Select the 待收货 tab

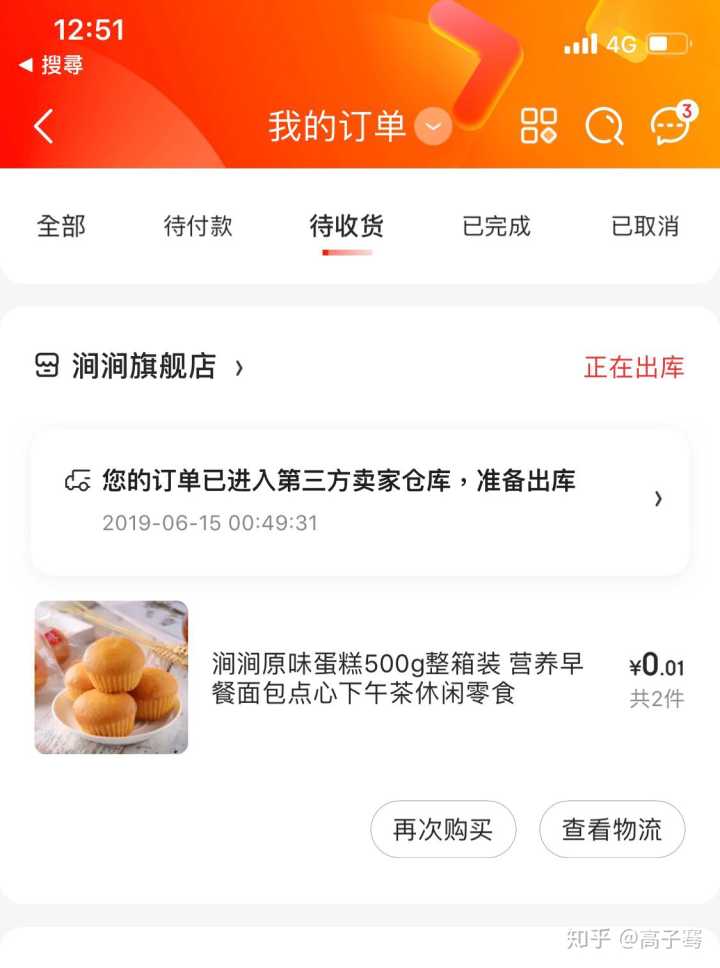pyautogui.click(x=347, y=226)
